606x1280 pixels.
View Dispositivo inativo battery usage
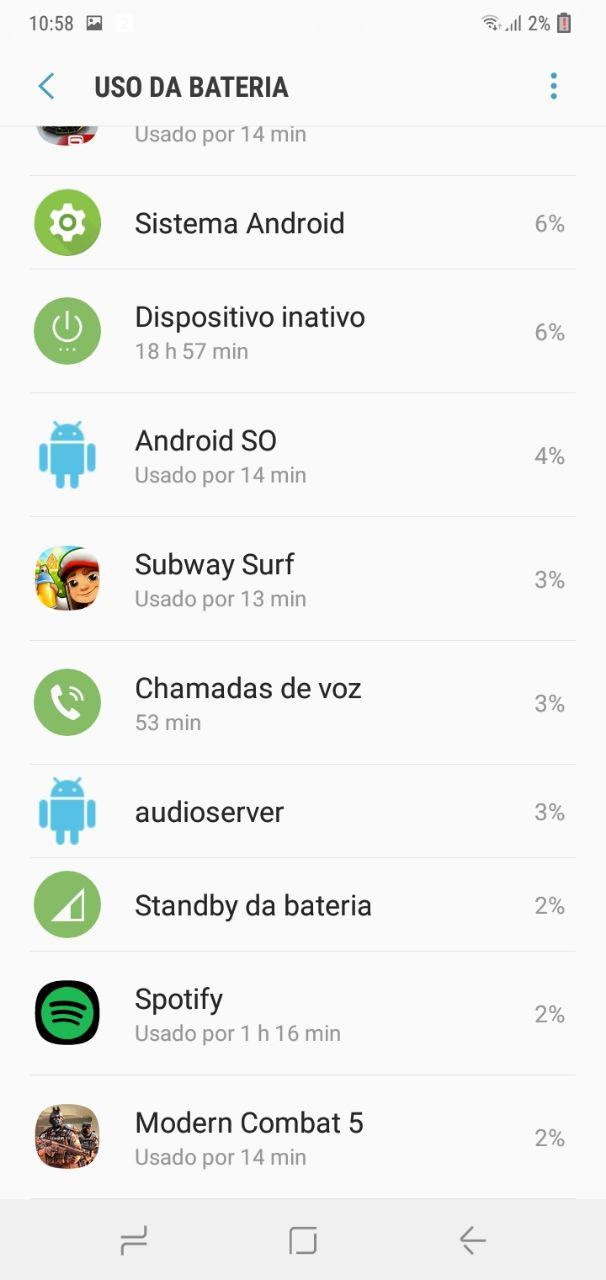[303, 331]
